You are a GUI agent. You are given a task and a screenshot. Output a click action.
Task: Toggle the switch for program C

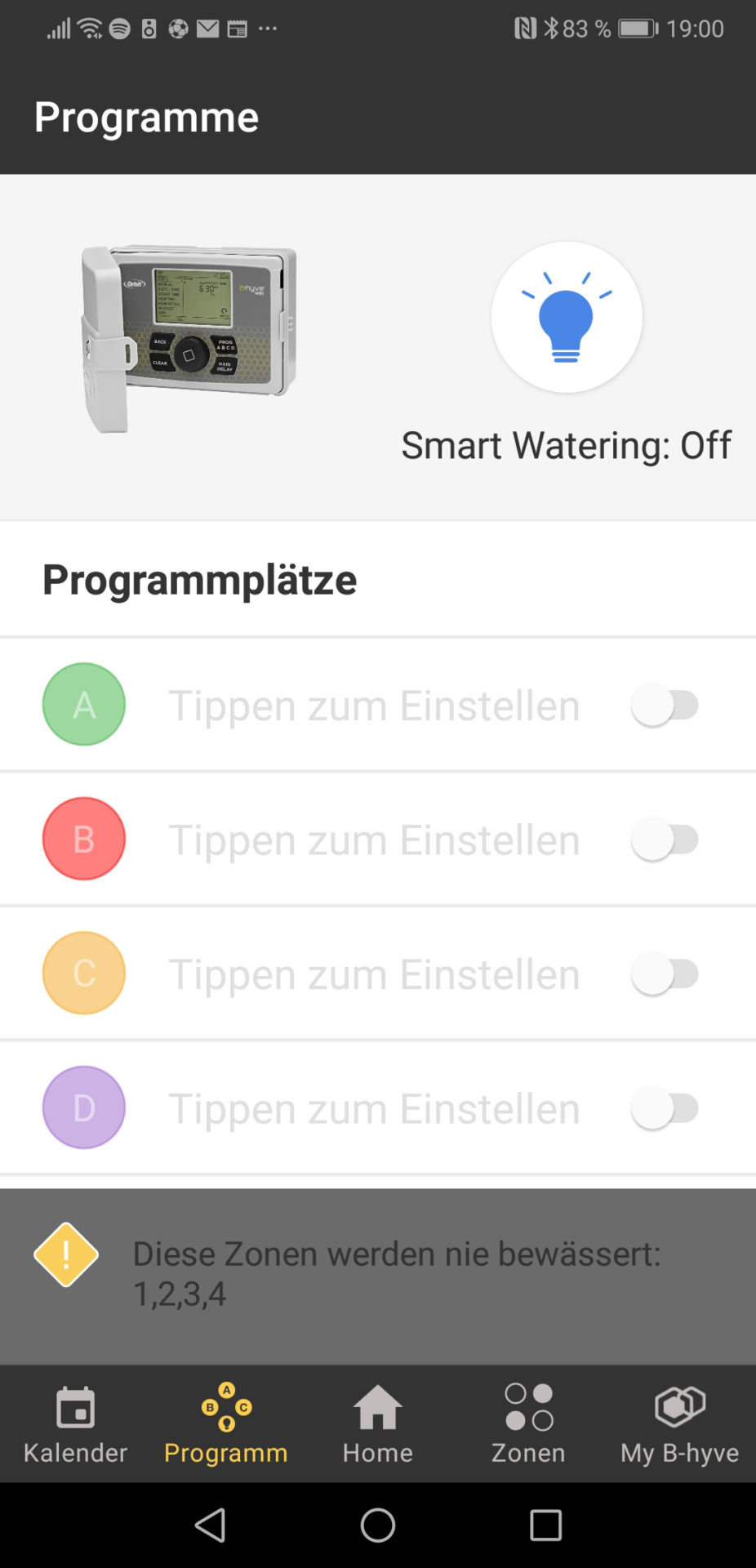tap(665, 973)
